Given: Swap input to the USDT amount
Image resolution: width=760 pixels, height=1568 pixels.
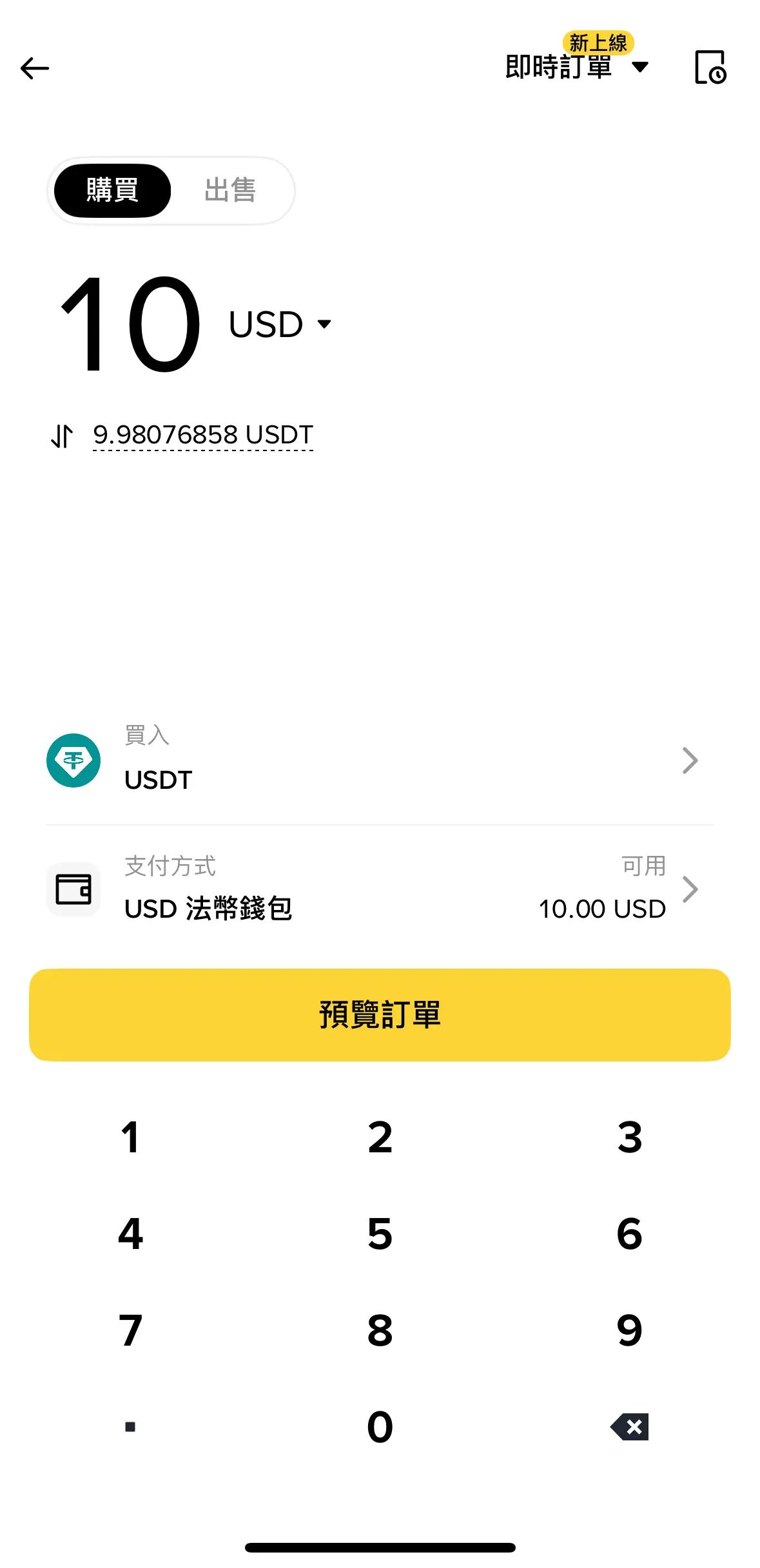Looking at the screenshot, I should pyautogui.click(x=63, y=436).
